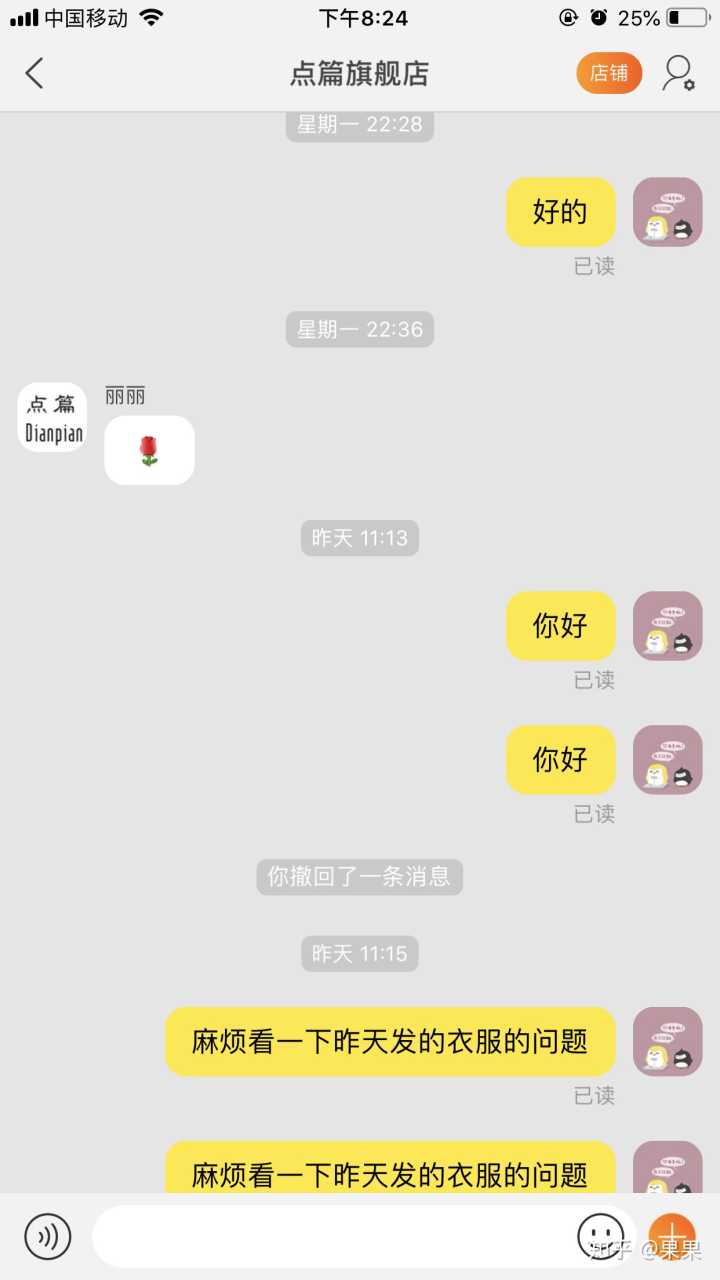Go back using the top-left arrow
This screenshot has height=1280, width=720.
click(x=35, y=73)
